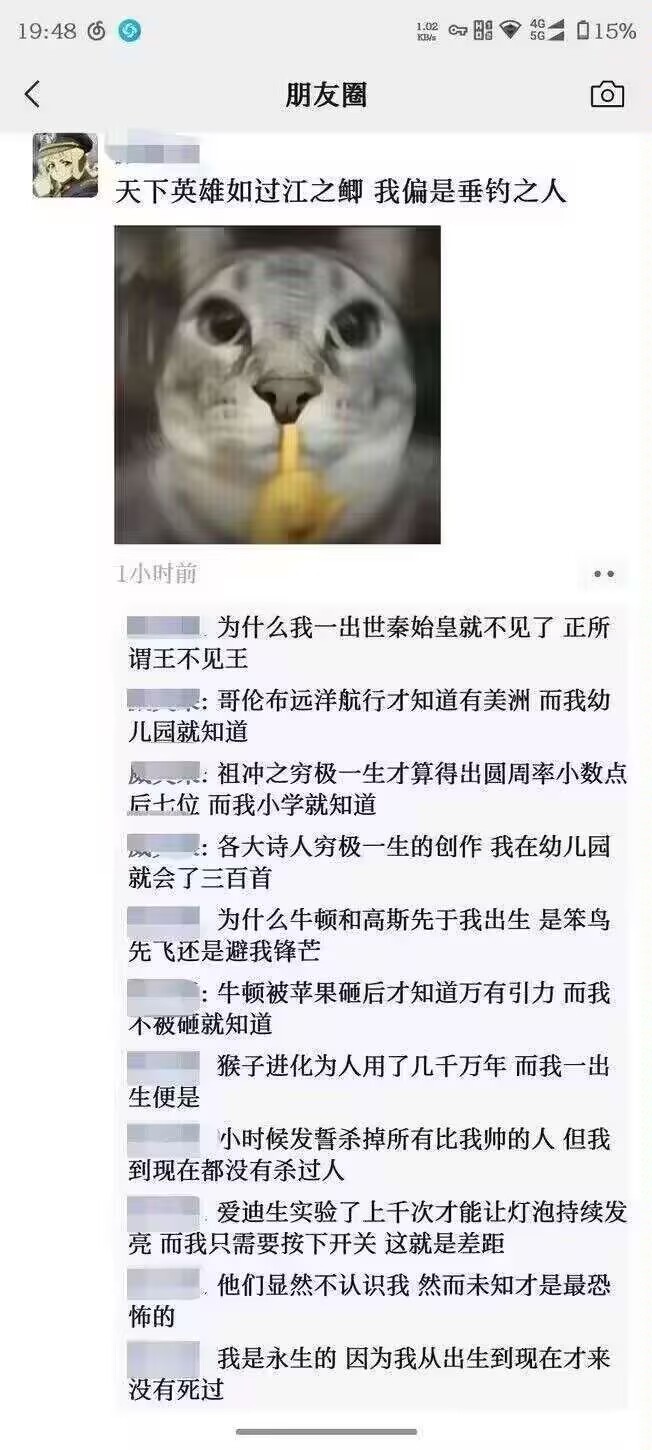This screenshot has height=1450, width=652.
Task: Open the like and comment options
Action: [x=603, y=574]
